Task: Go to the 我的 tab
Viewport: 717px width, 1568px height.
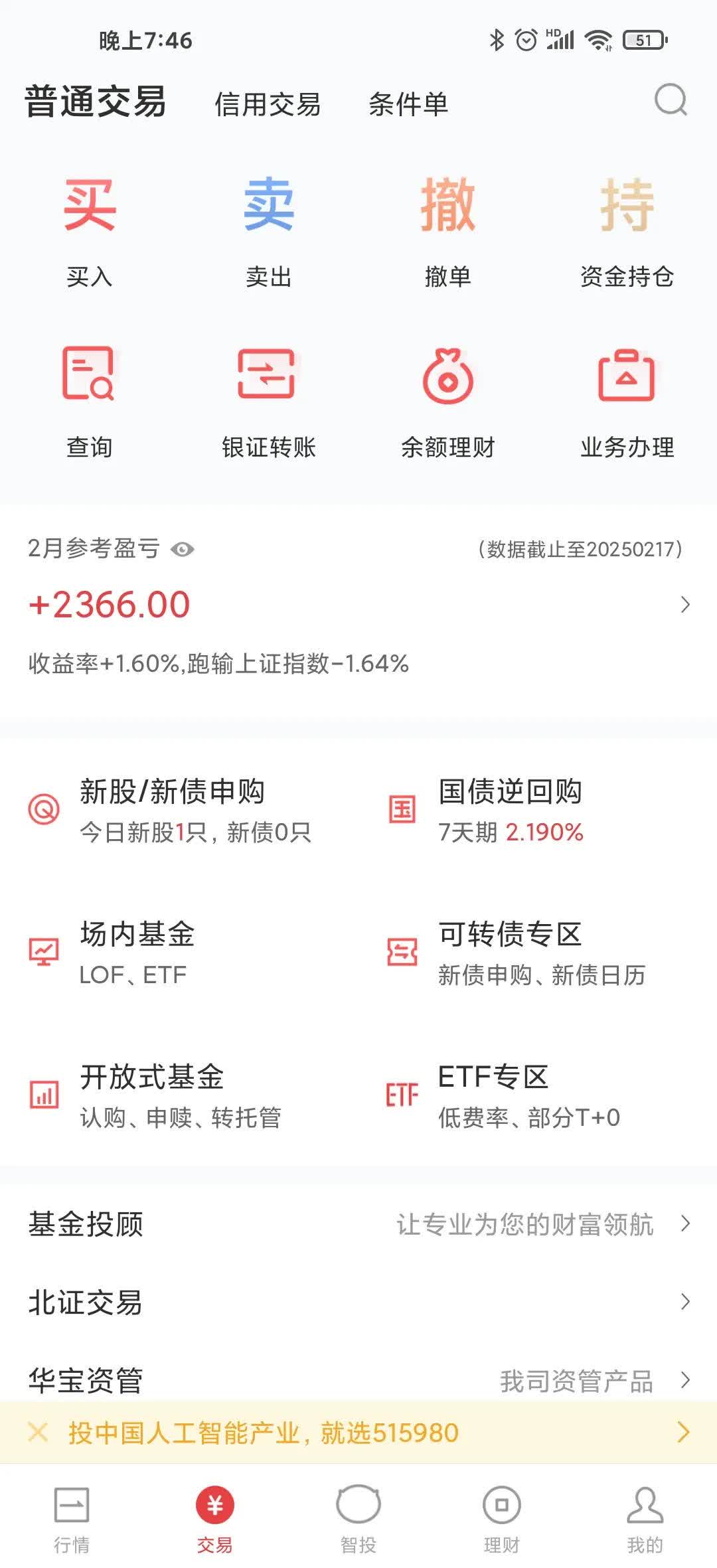Action: coord(645,1518)
